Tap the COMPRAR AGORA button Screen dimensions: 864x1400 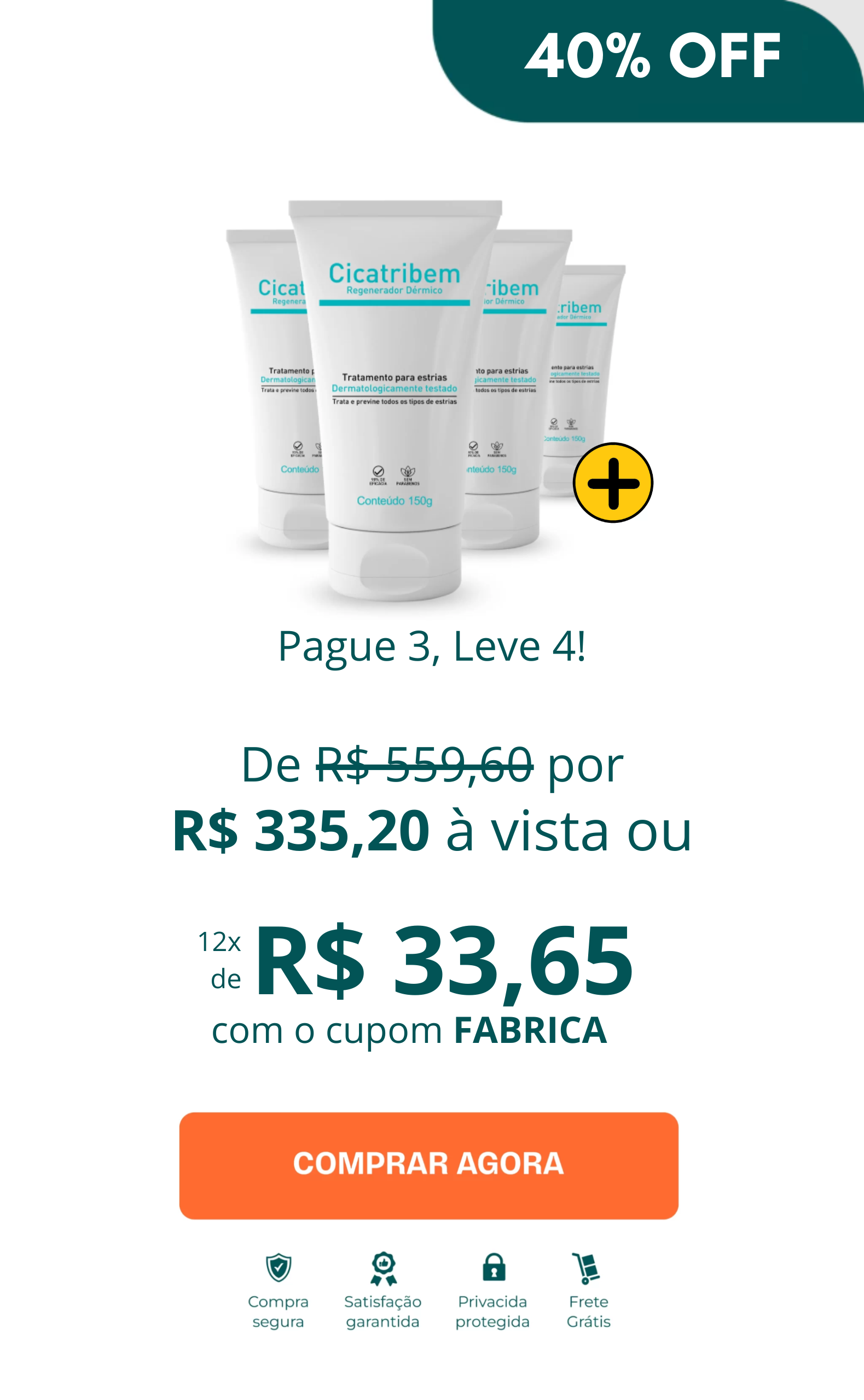point(428,1165)
